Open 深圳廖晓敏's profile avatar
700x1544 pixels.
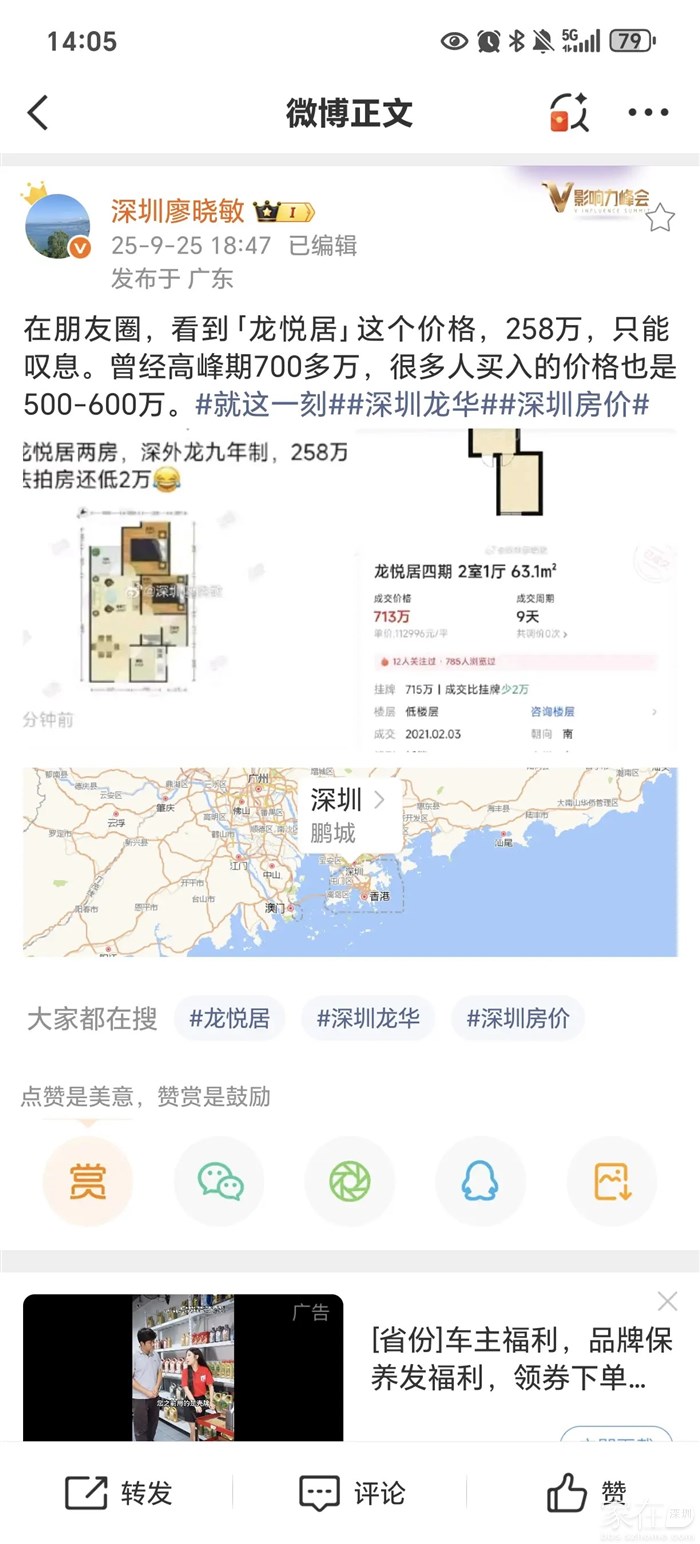57,227
